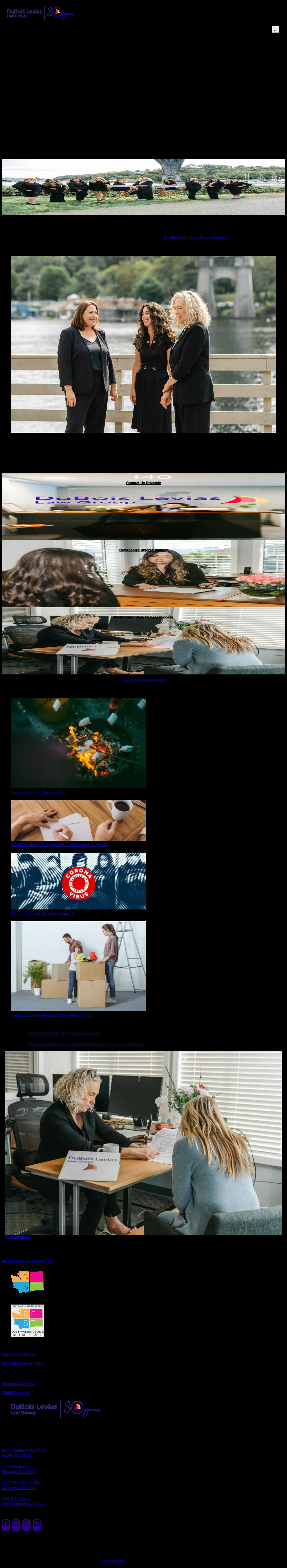
Task: Open the WA State Divorce Process footer link
Action: coord(23,1363)
